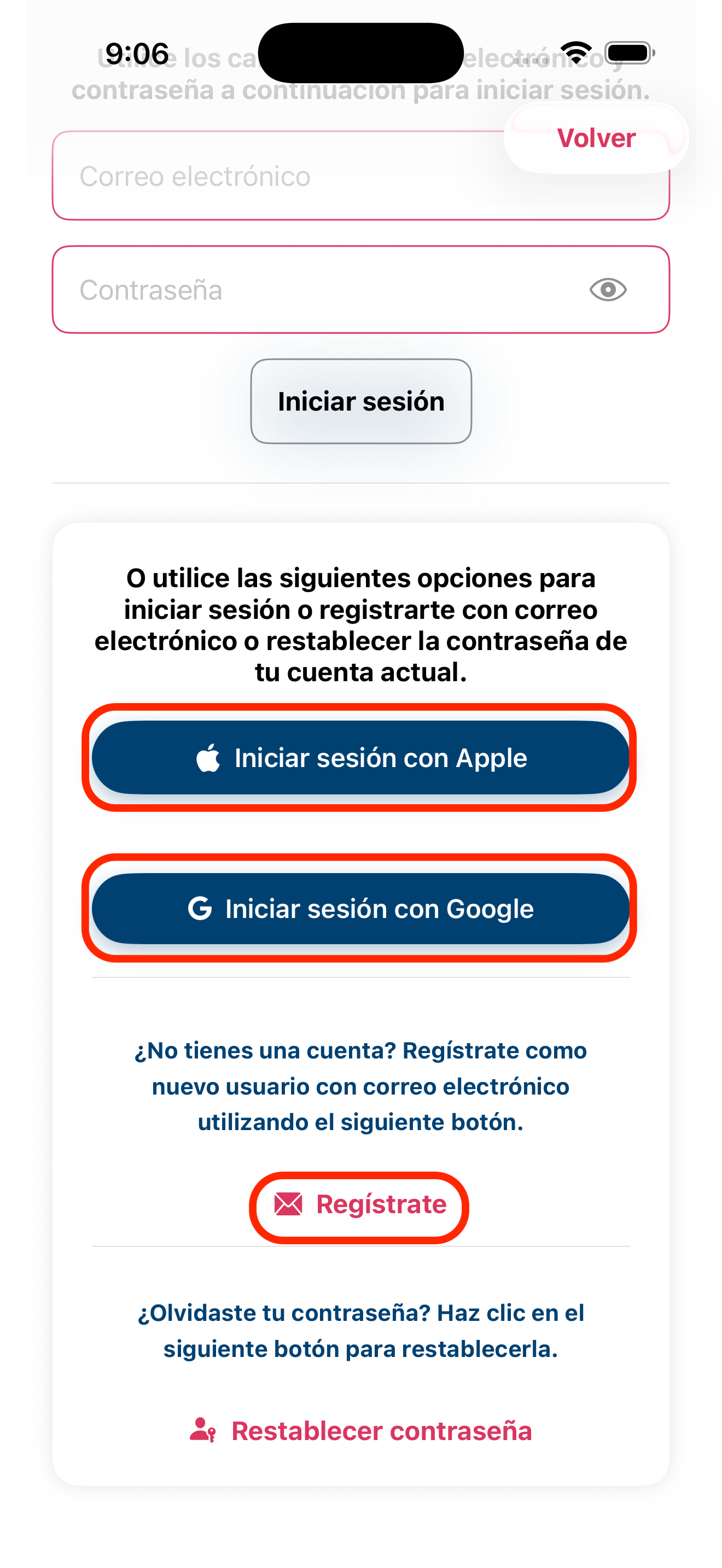
Task: Open Regístrate to create account
Action: click(359, 1204)
